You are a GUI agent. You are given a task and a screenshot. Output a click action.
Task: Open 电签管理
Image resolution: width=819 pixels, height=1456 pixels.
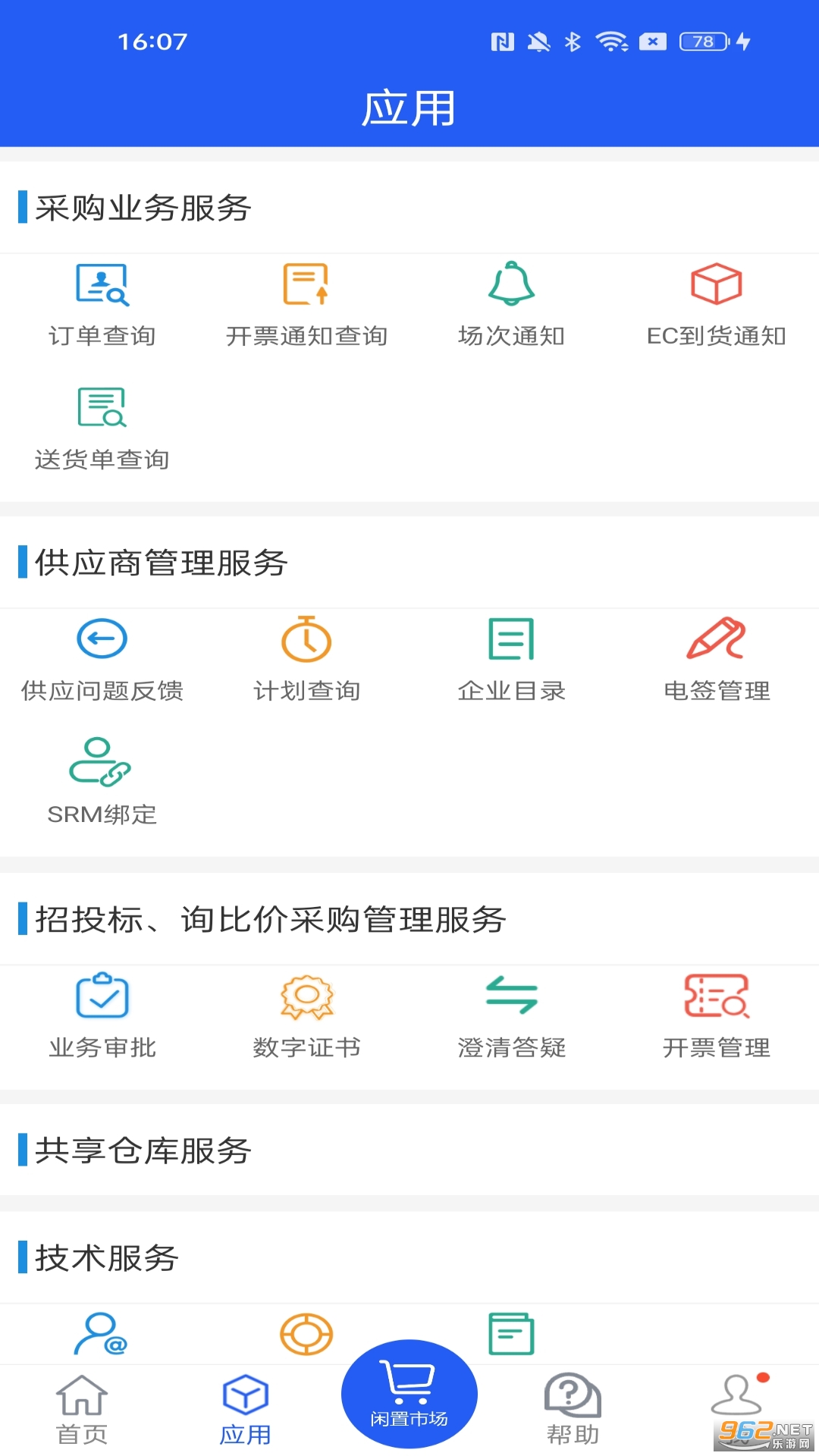coord(716,660)
